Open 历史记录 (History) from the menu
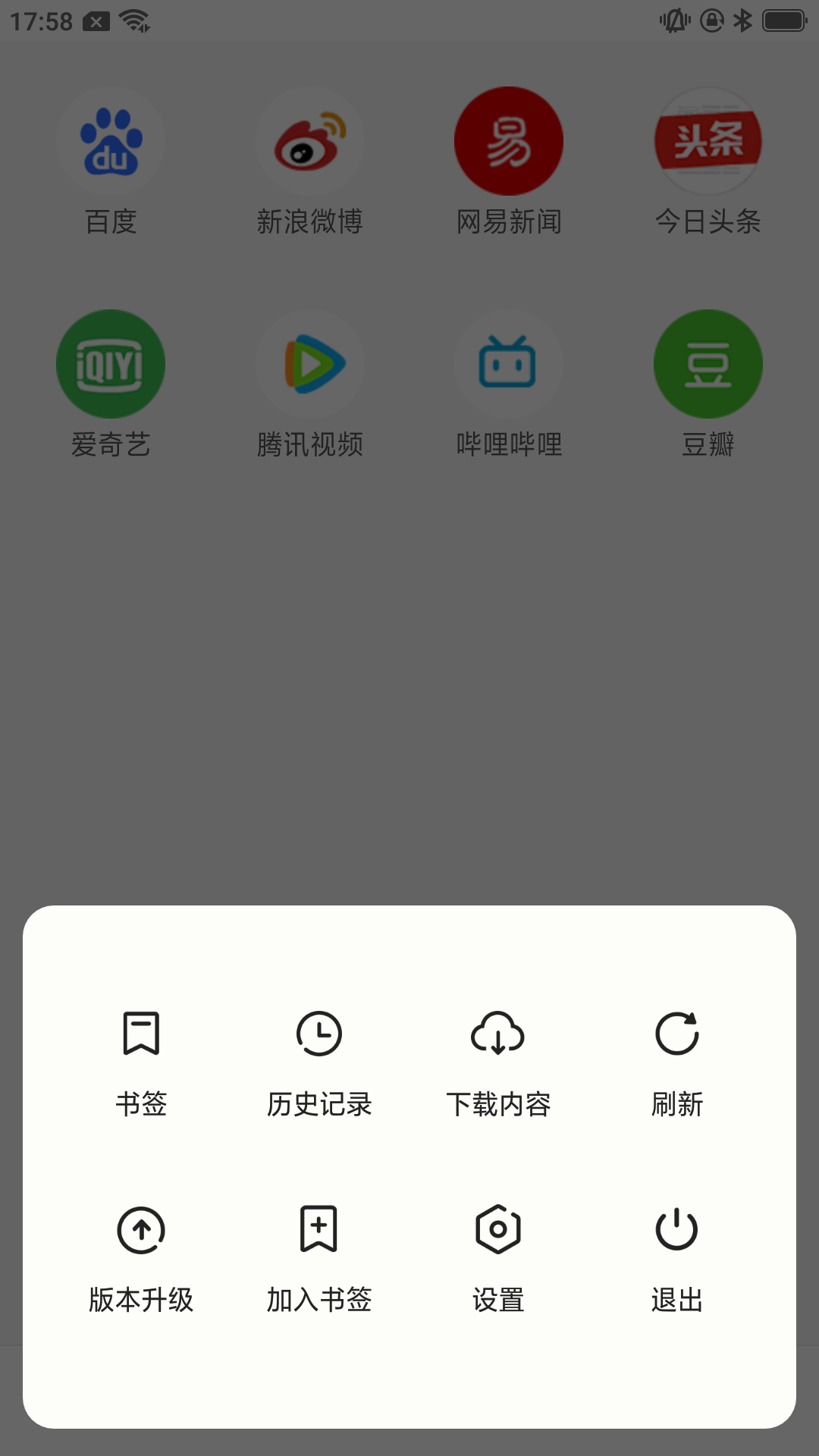 pyautogui.click(x=318, y=1034)
